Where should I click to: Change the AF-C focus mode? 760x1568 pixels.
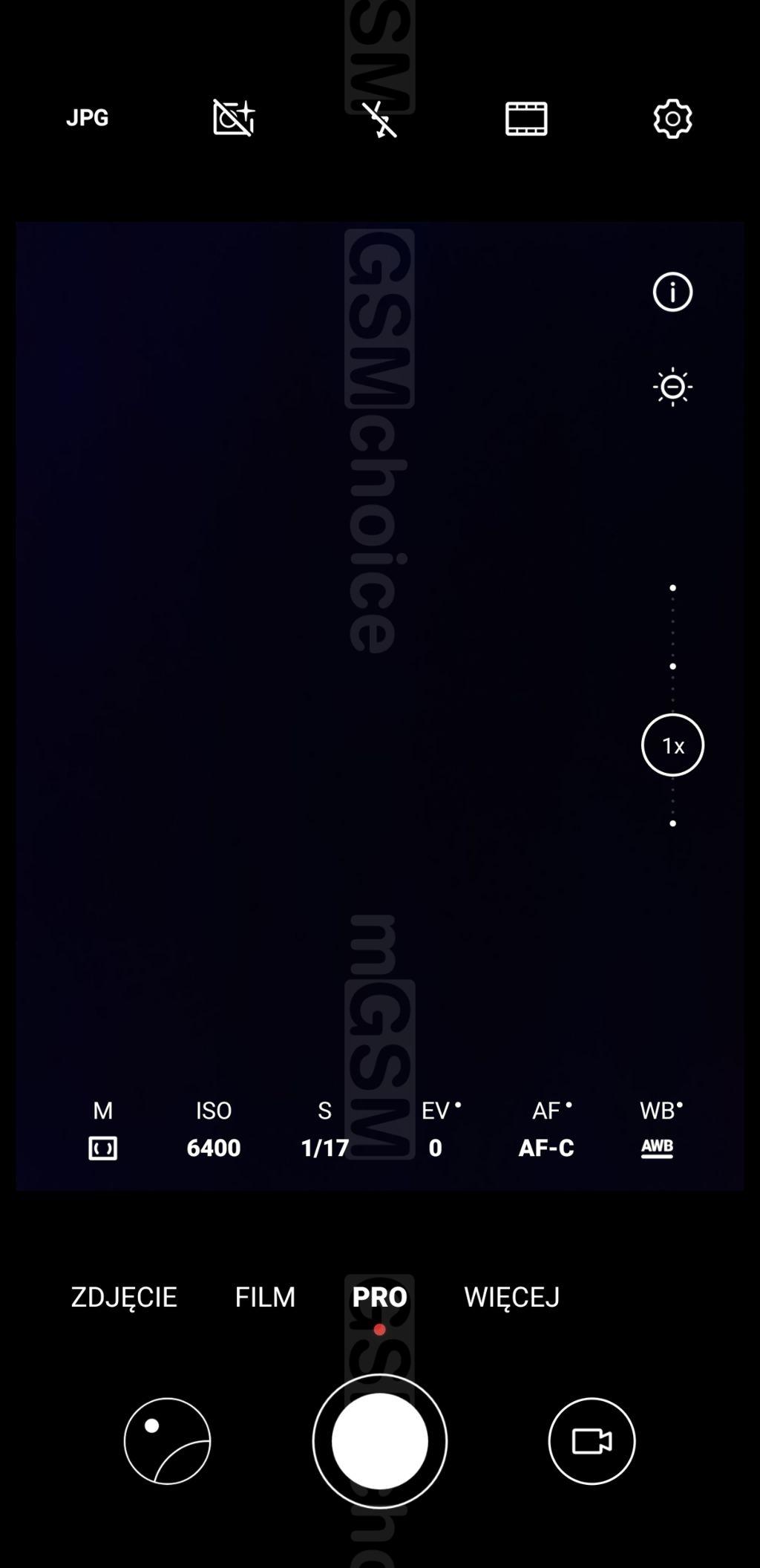pyautogui.click(x=546, y=1129)
